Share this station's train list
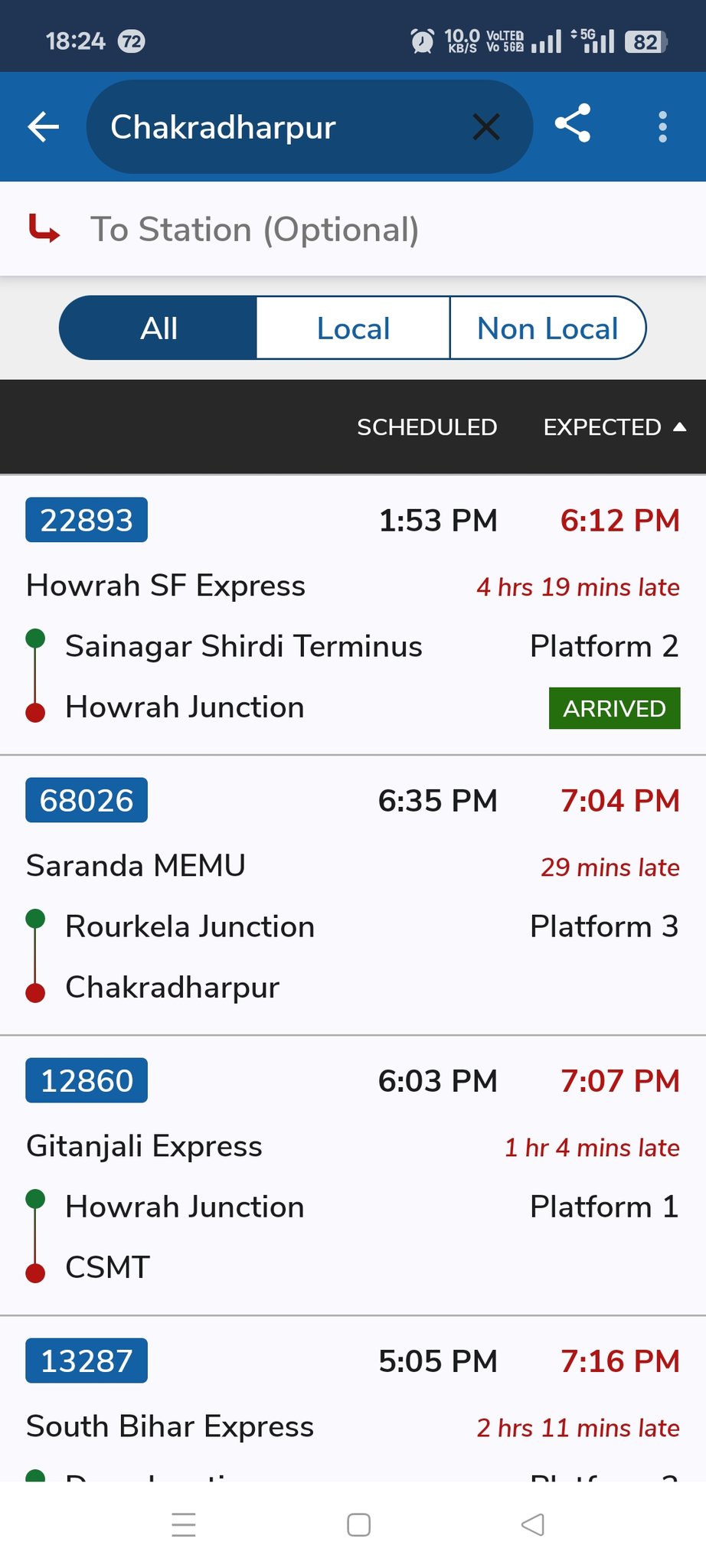This screenshot has height=1568, width=706. point(573,124)
